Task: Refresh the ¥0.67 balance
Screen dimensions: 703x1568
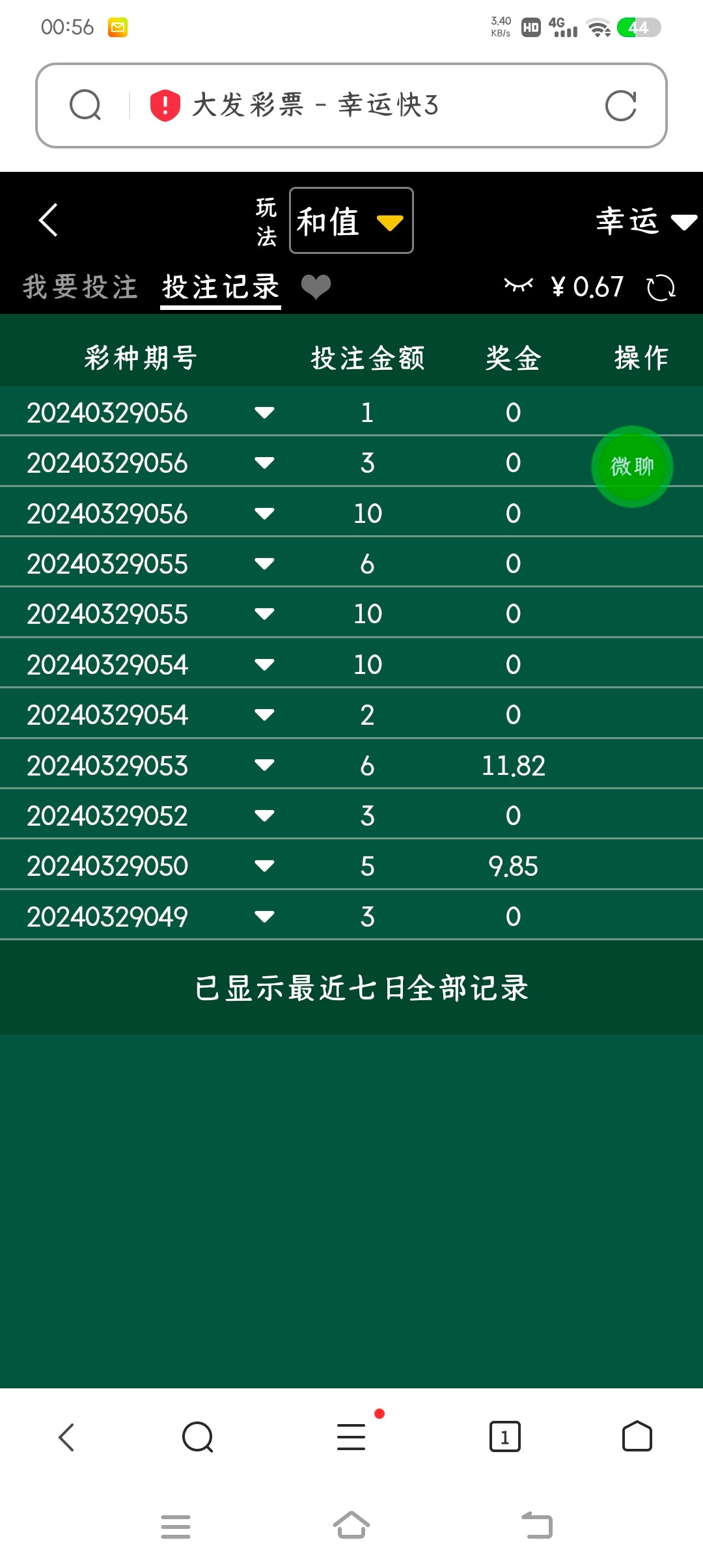Action: pyautogui.click(x=661, y=287)
